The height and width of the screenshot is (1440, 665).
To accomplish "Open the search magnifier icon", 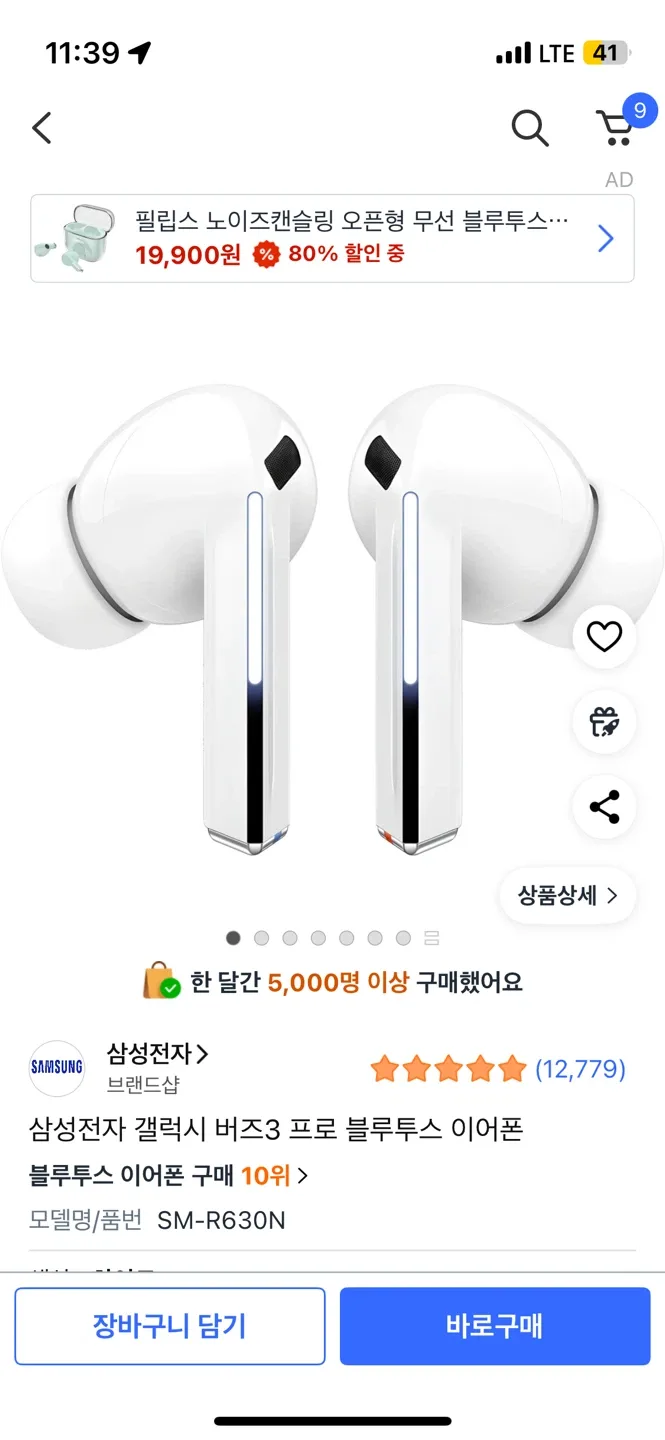I will [529, 128].
